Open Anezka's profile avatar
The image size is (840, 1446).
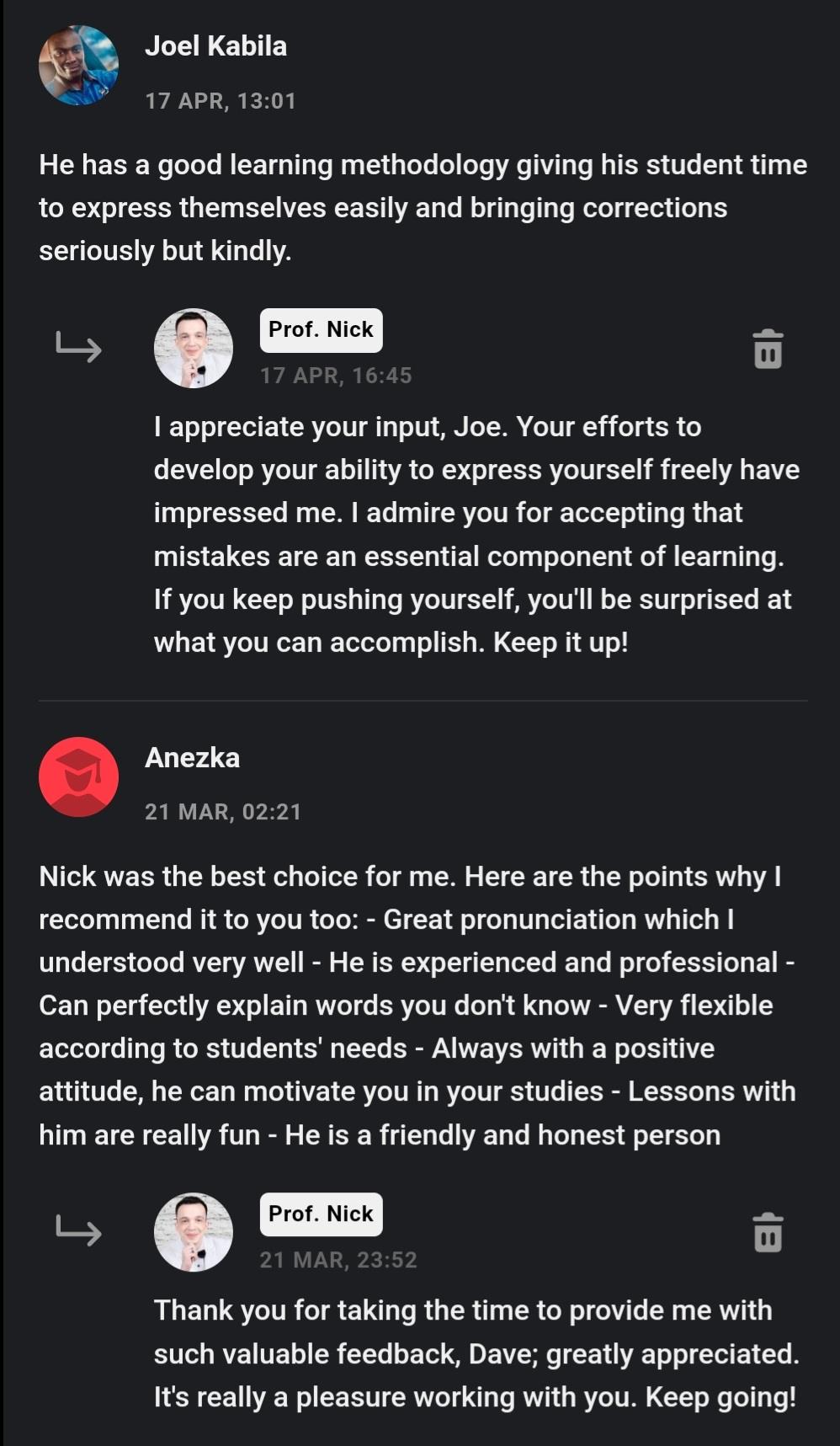tap(78, 776)
